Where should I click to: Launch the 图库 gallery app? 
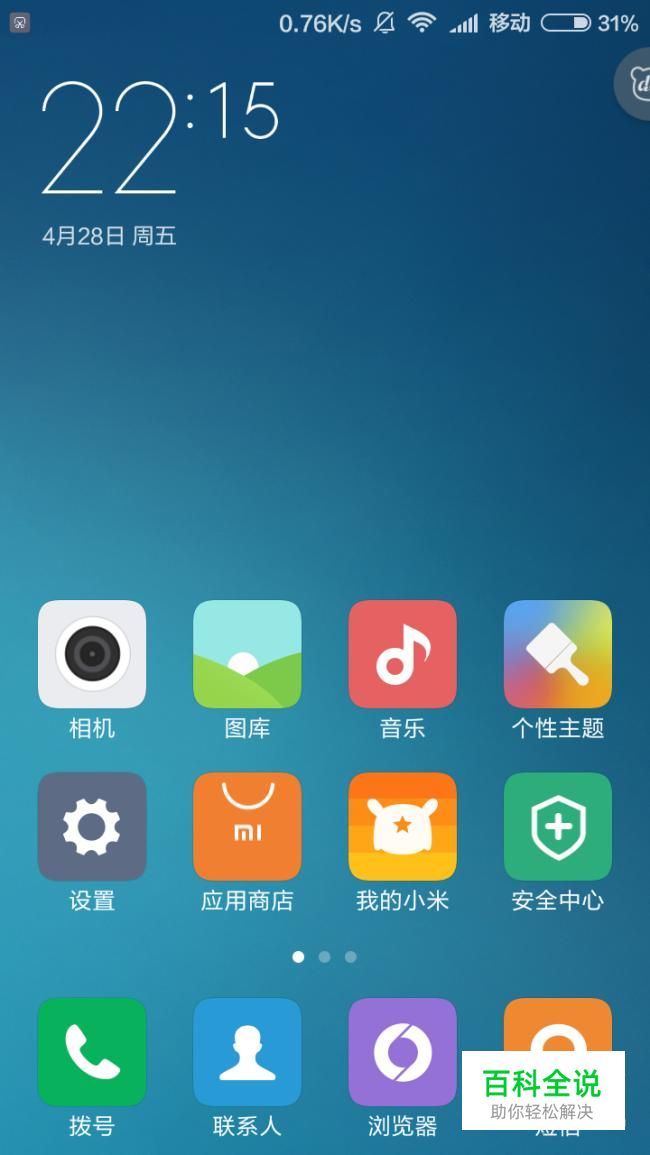tap(247, 654)
